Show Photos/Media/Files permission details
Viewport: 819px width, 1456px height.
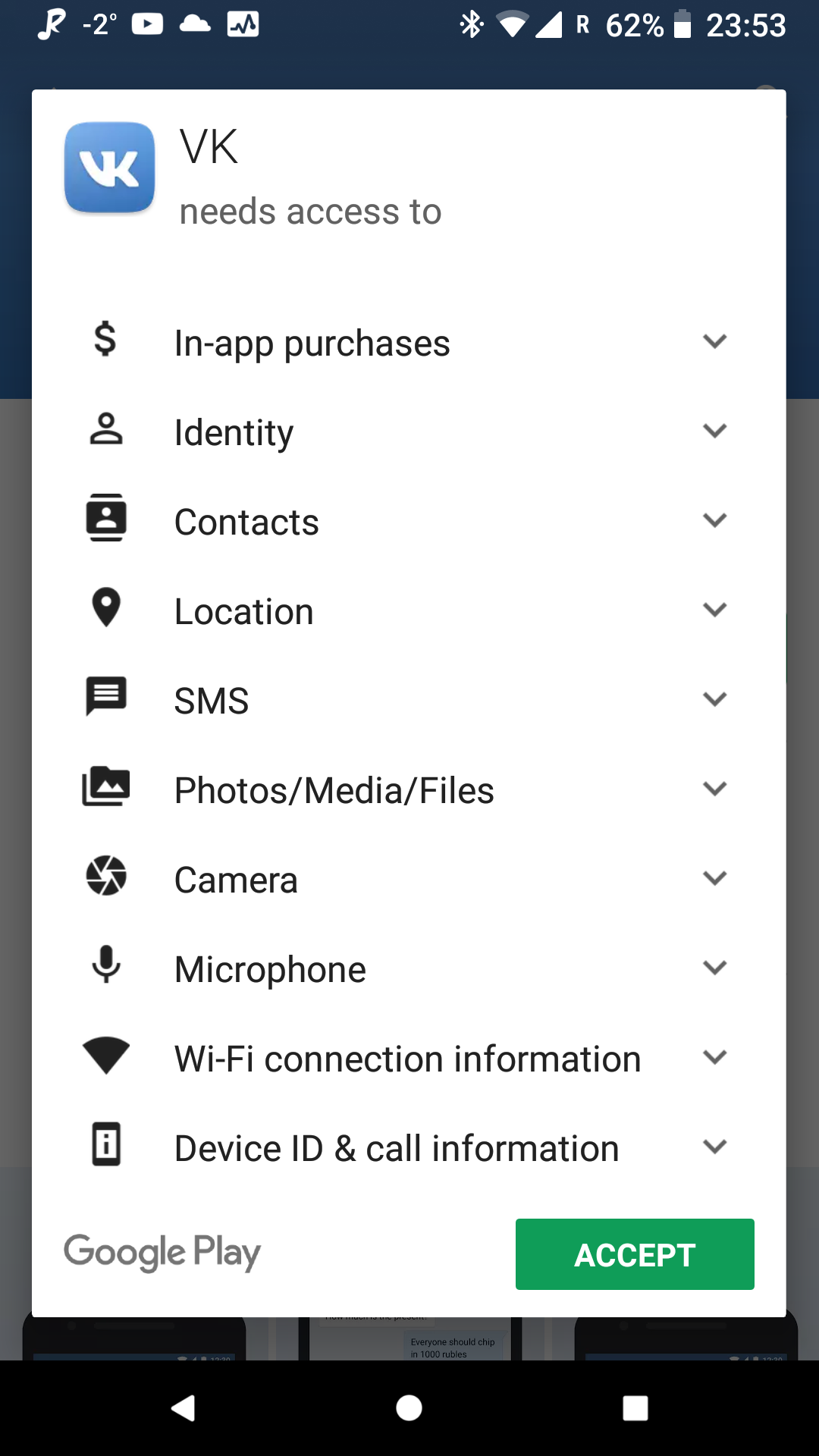(714, 789)
